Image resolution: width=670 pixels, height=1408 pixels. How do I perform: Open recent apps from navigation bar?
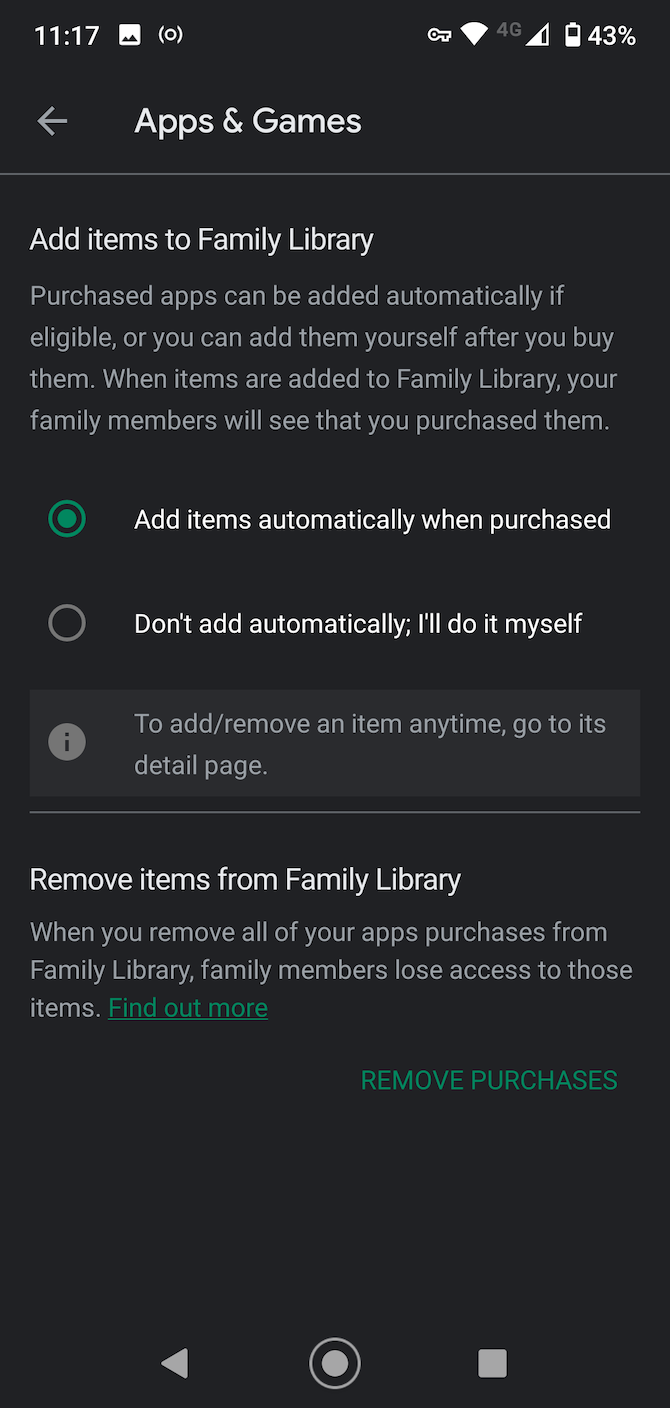click(492, 1362)
